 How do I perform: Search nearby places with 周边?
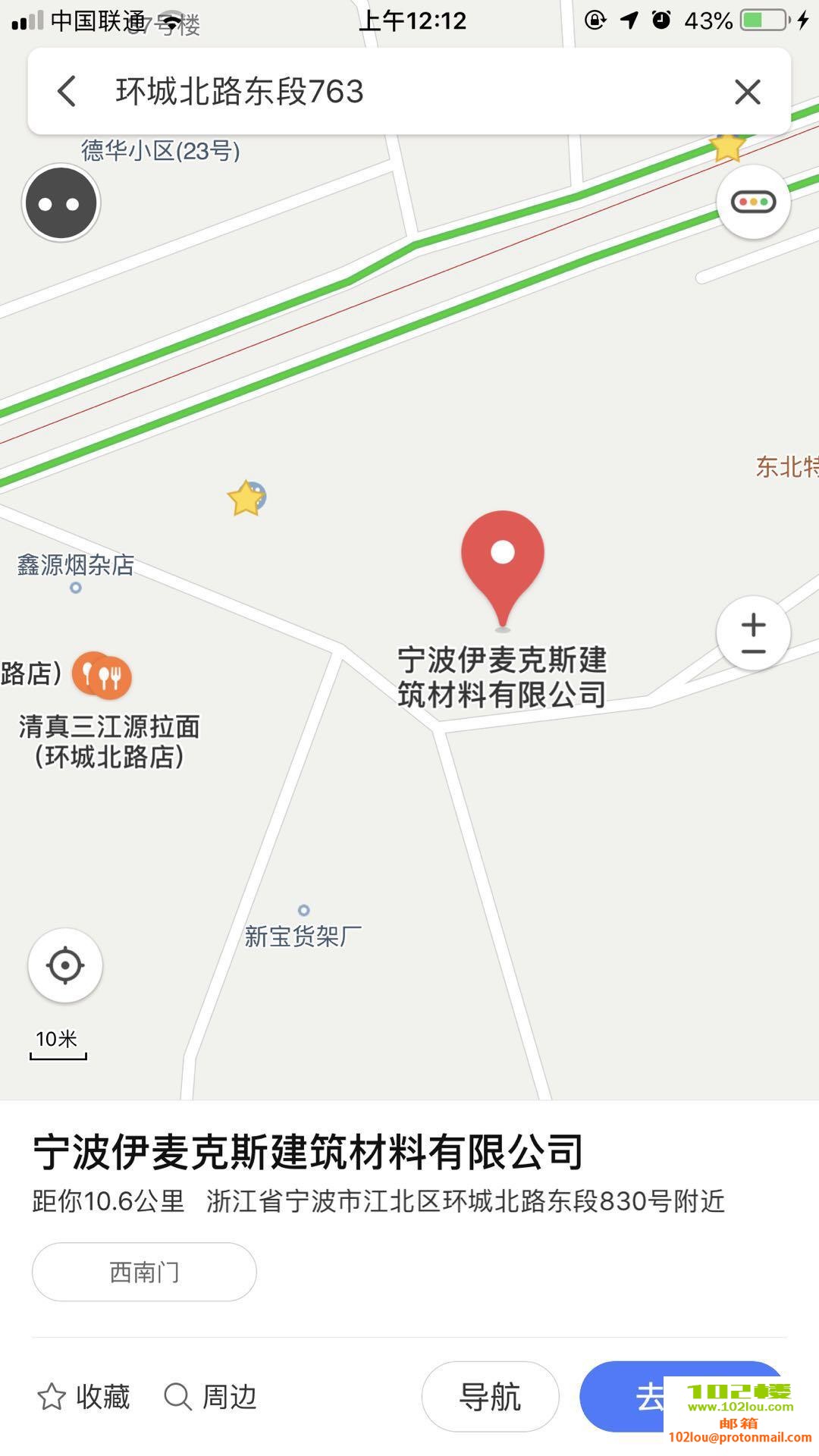point(211,1396)
